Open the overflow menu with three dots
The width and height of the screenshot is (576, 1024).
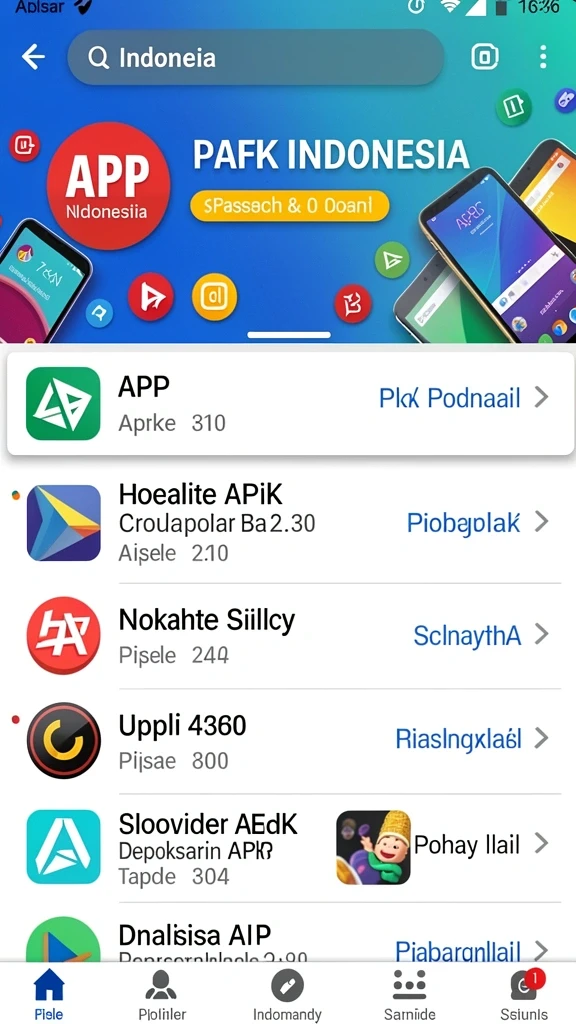pyautogui.click(x=543, y=57)
